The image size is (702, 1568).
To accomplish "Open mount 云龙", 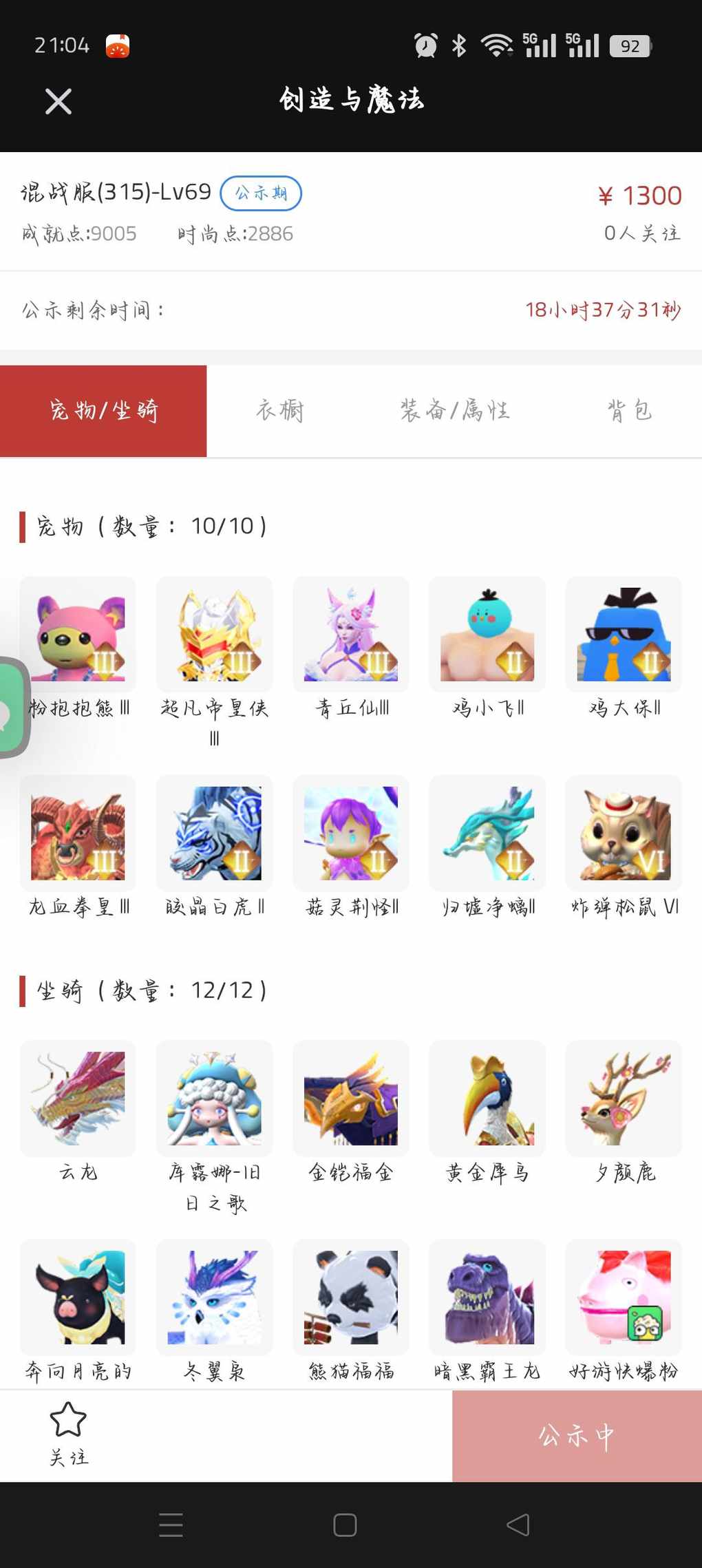I will [x=78, y=1099].
